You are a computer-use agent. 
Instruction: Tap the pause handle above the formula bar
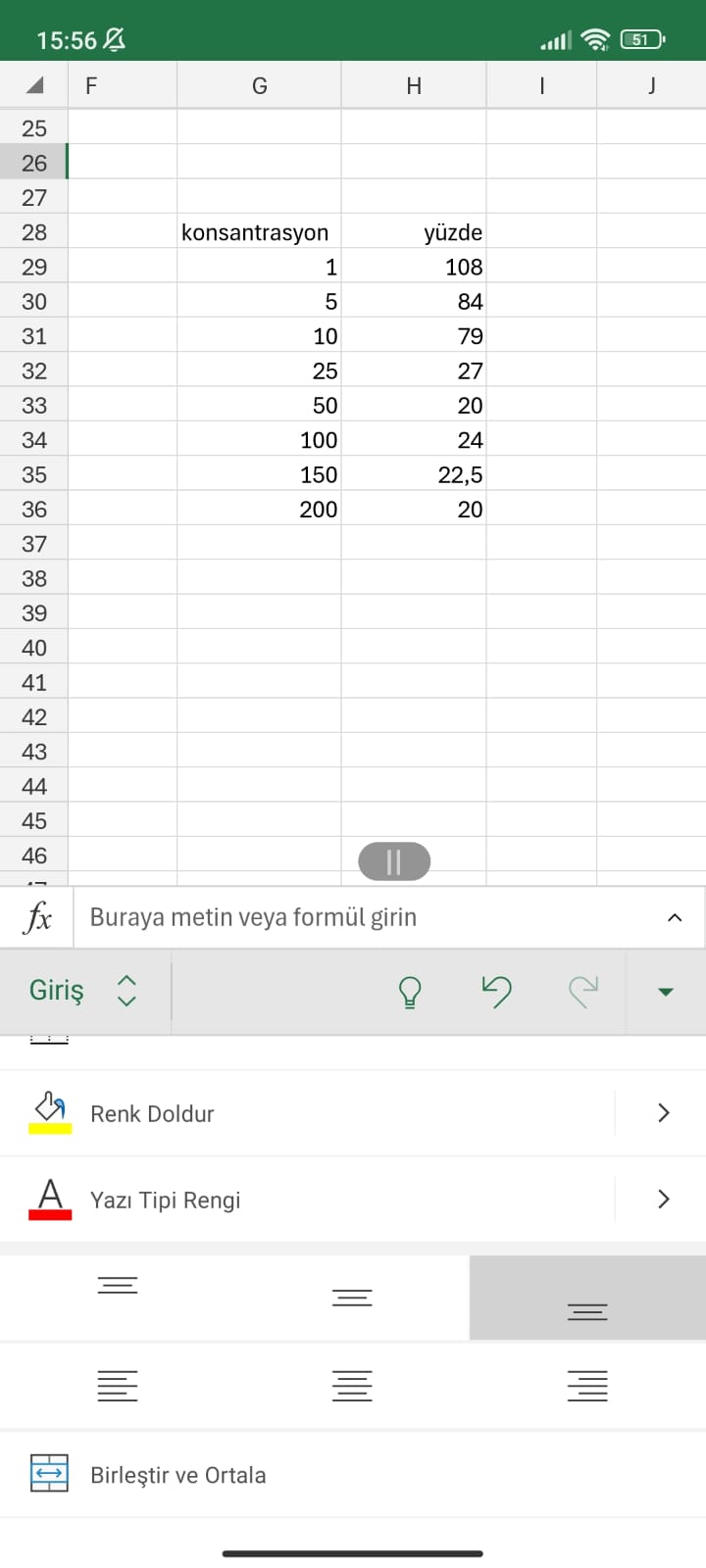coord(394,861)
